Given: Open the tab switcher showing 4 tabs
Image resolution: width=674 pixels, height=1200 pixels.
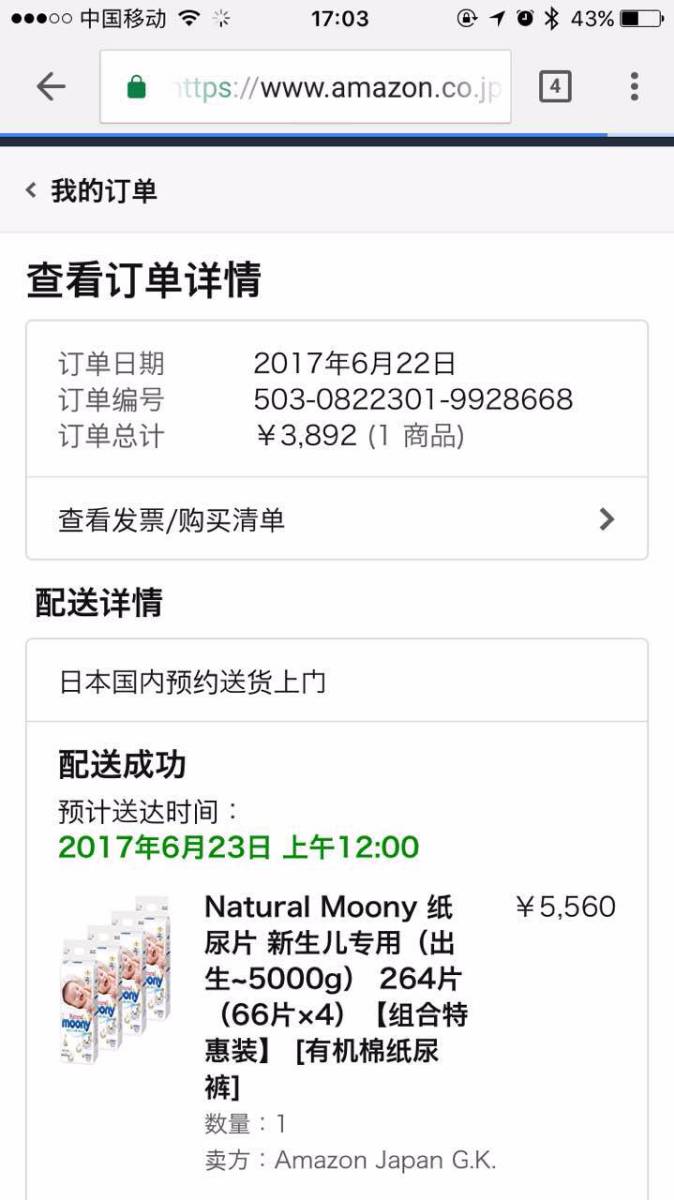Looking at the screenshot, I should click(555, 87).
